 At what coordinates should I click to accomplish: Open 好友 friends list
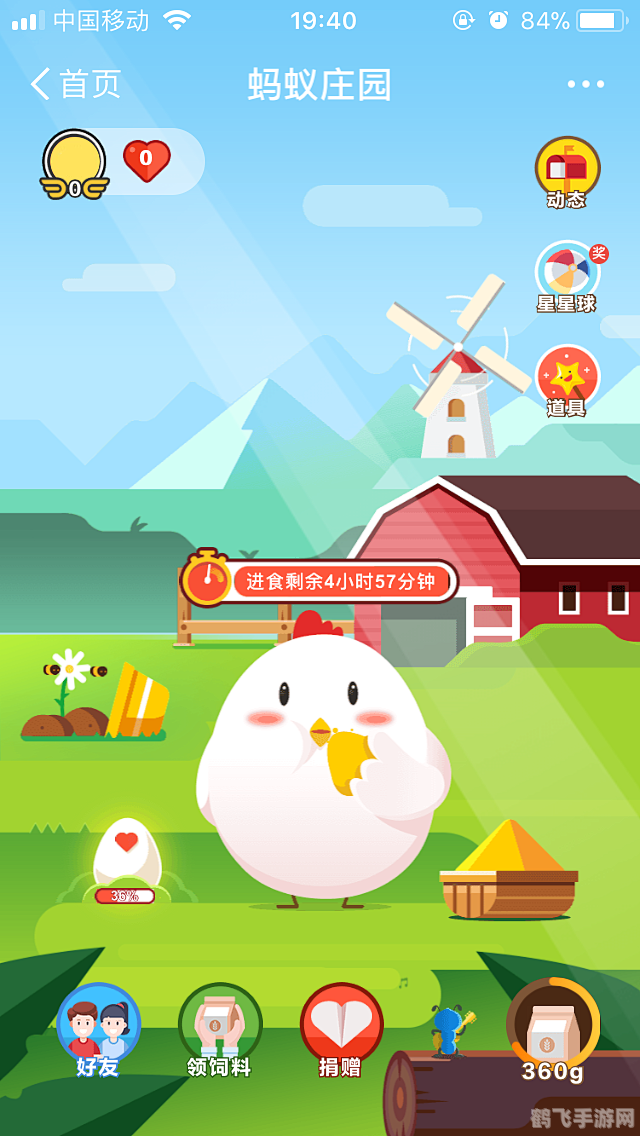pos(98,1028)
